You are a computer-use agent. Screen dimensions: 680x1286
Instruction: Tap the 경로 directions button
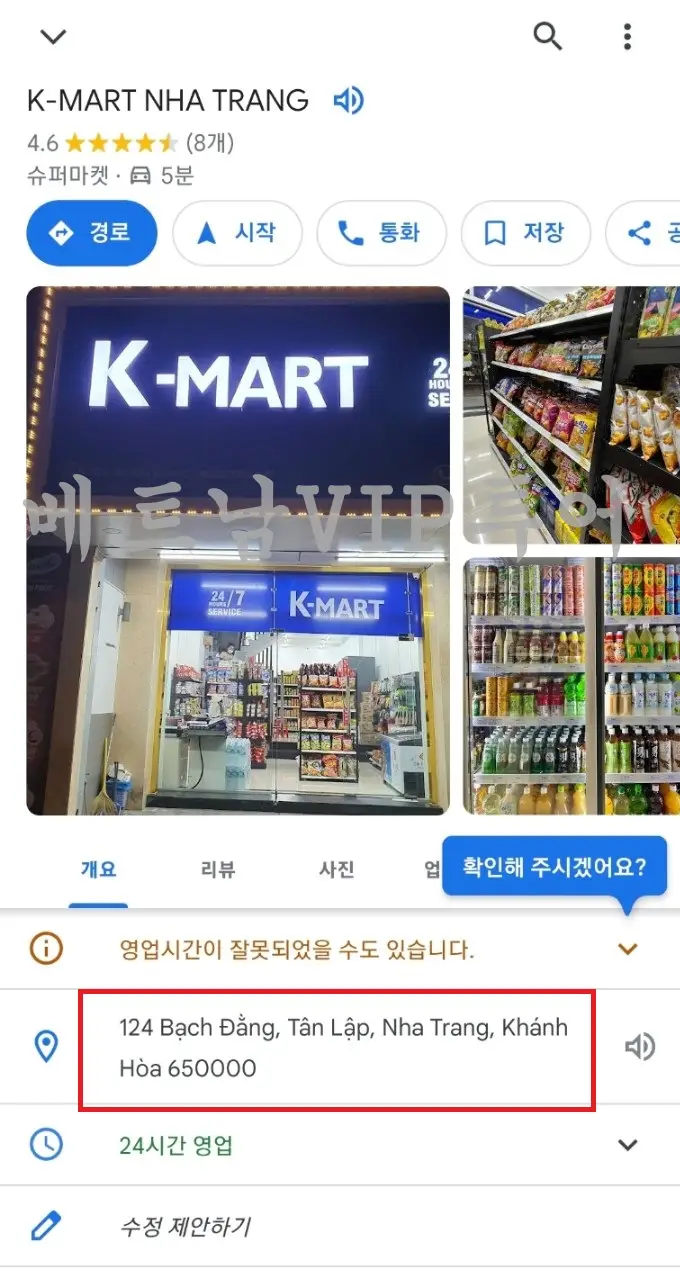pyautogui.click(x=92, y=233)
